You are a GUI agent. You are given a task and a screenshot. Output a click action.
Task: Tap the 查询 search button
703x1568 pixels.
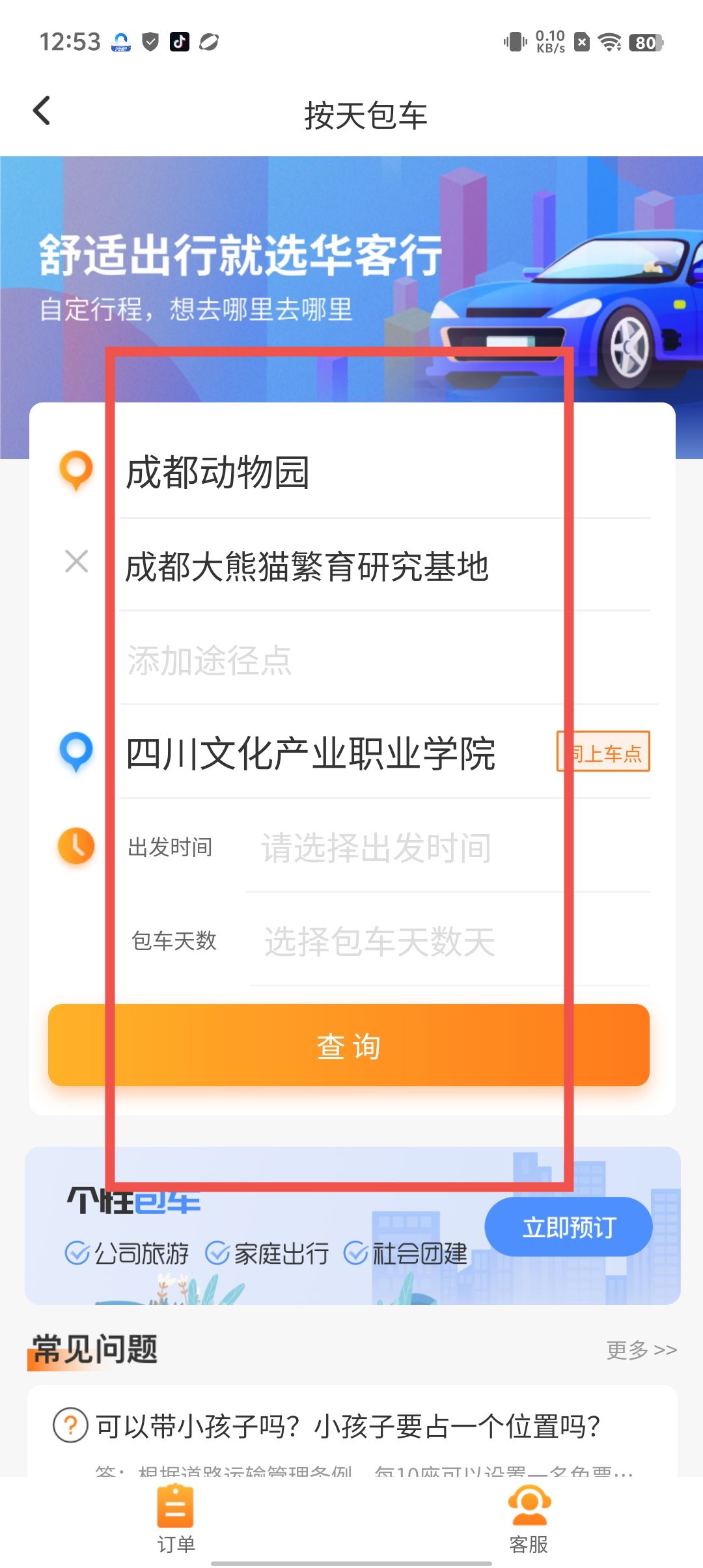click(x=349, y=1046)
